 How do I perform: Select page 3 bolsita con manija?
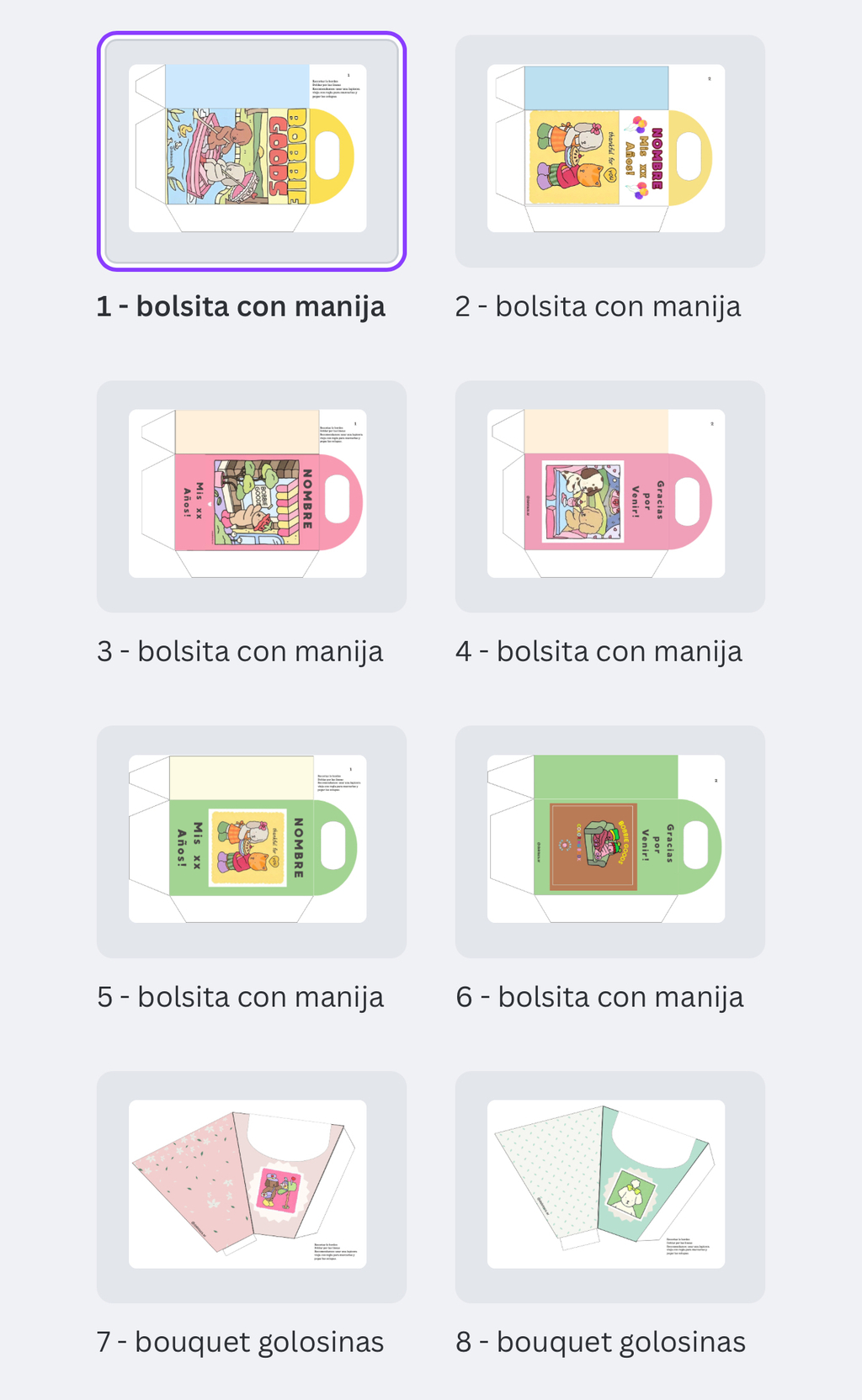click(x=251, y=496)
